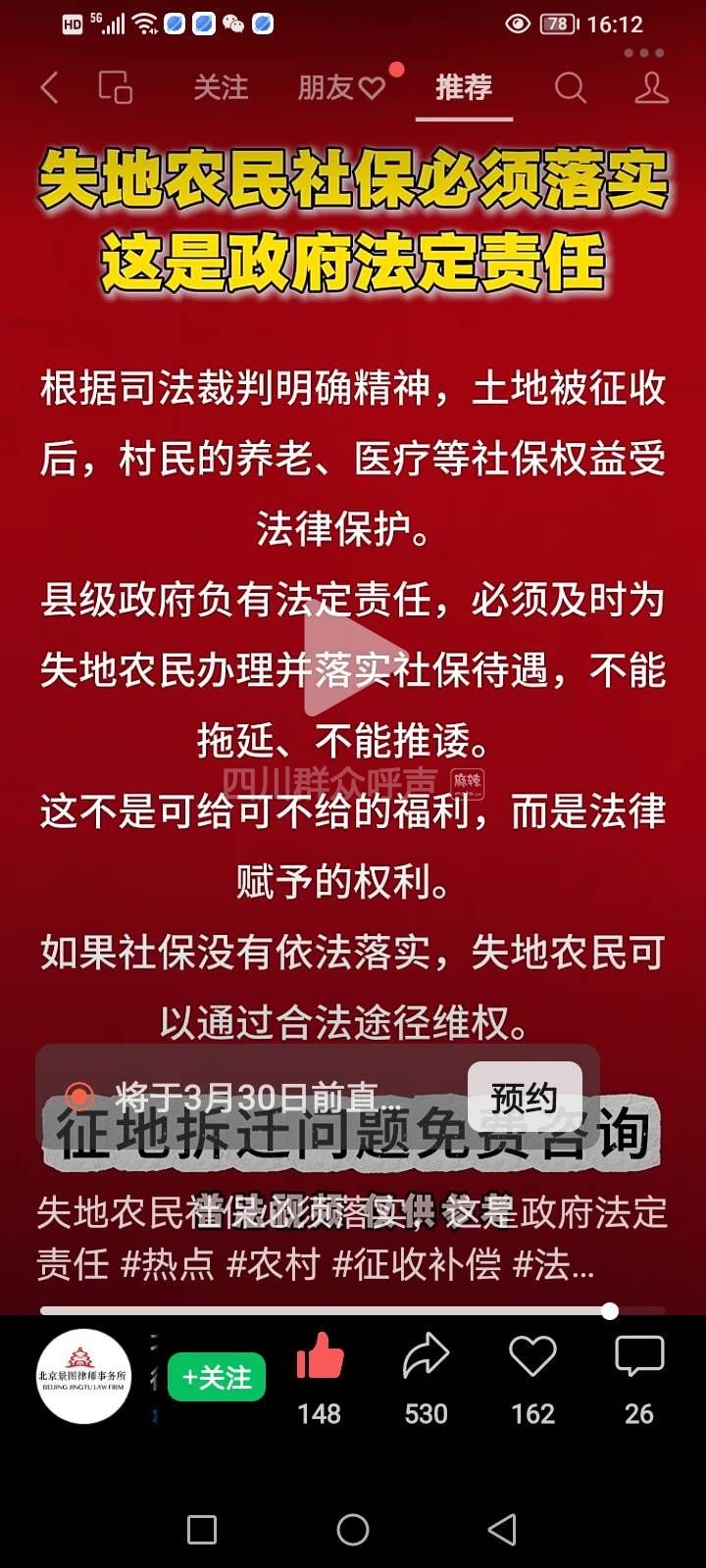This screenshot has height=1568, width=706.
Task: Open system recent apps
Action: (202, 1529)
